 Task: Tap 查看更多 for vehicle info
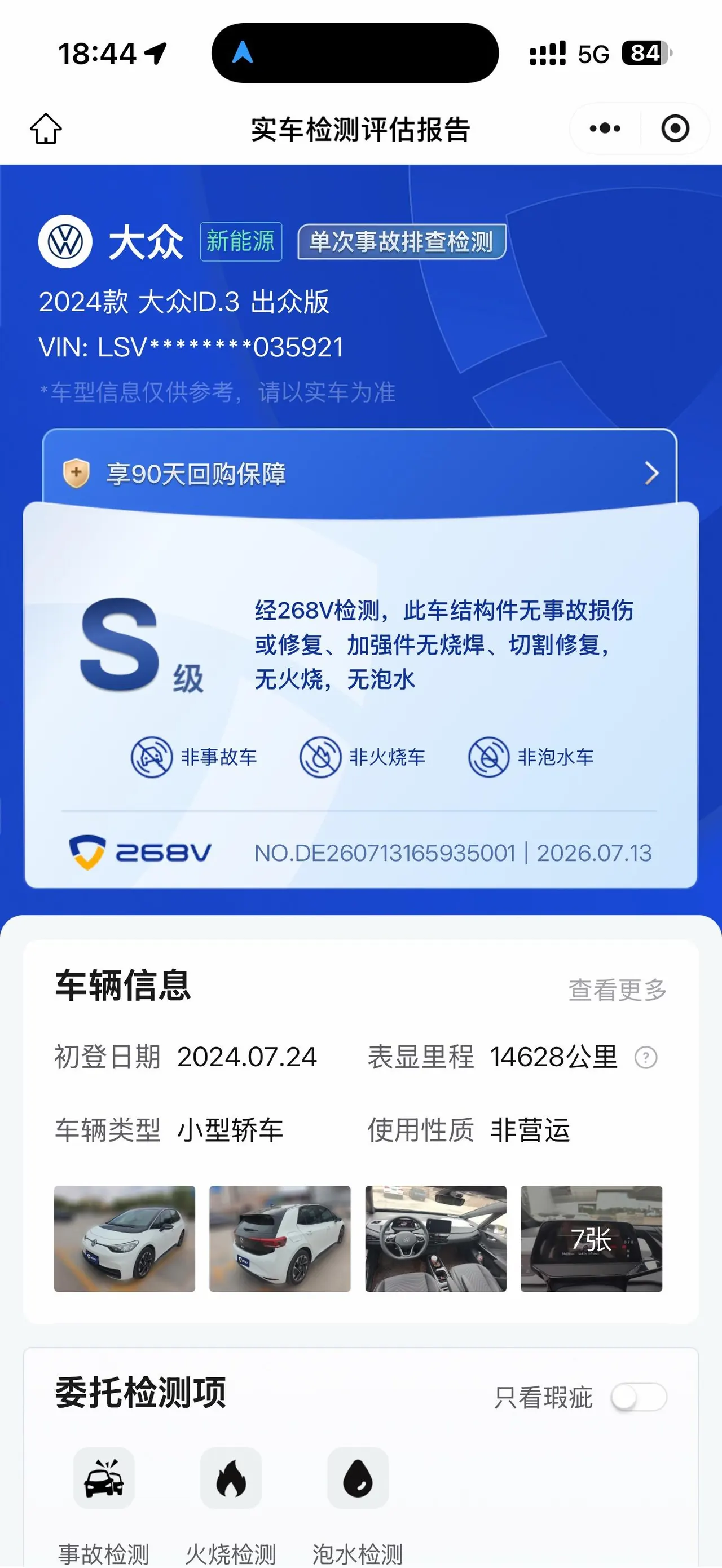617,990
